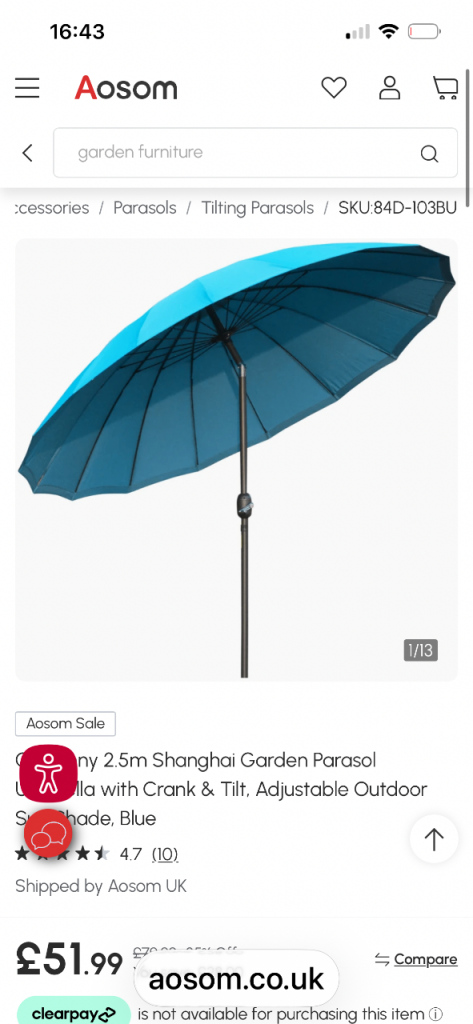This screenshot has width=473, height=1024.
Task: Open the Tilting Parasols breadcrumb
Action: [x=257, y=208]
